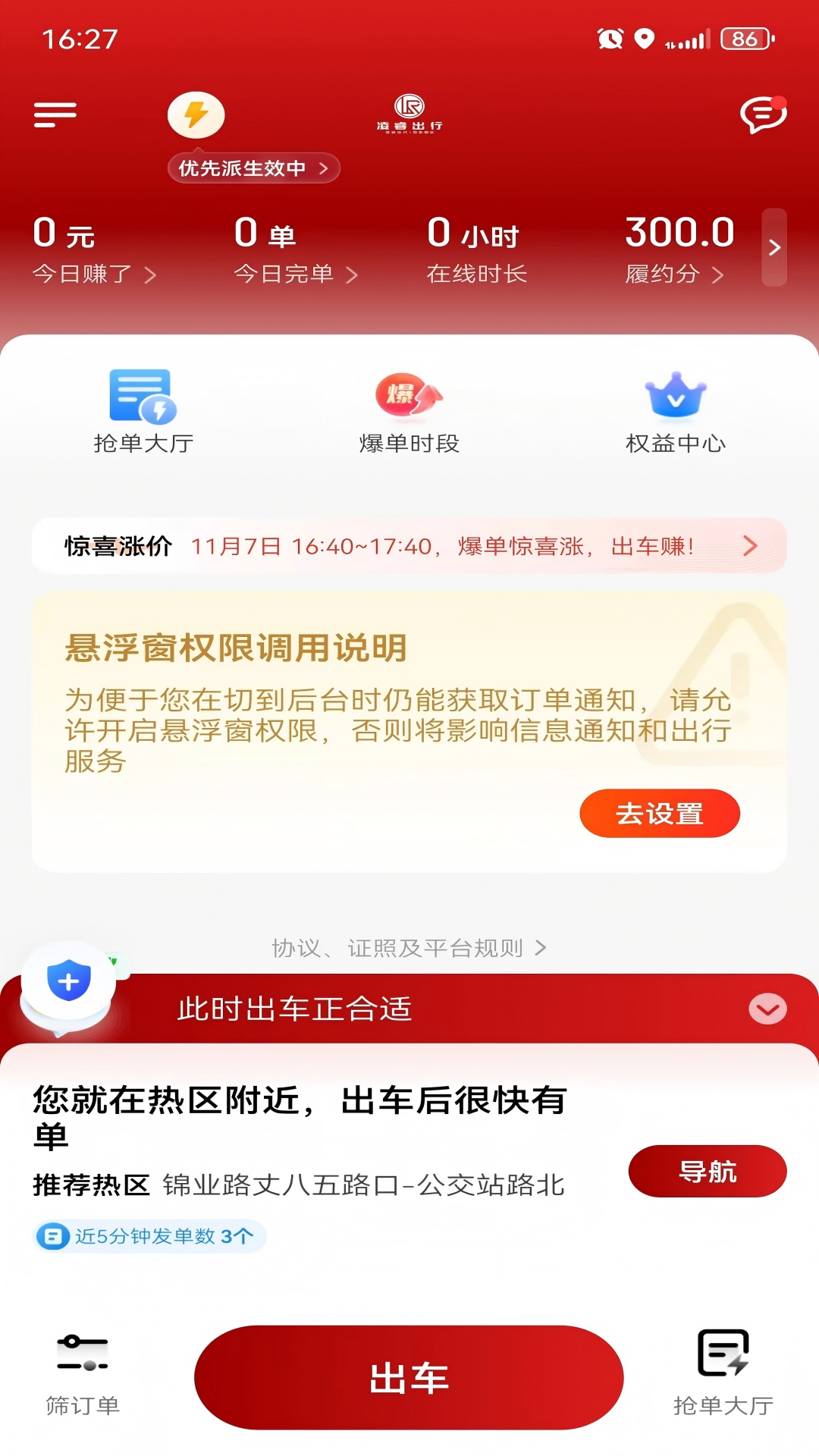Viewport: 819px width, 1456px height.
Task: Open the 爆单时段 shortcut
Action: 409,412
